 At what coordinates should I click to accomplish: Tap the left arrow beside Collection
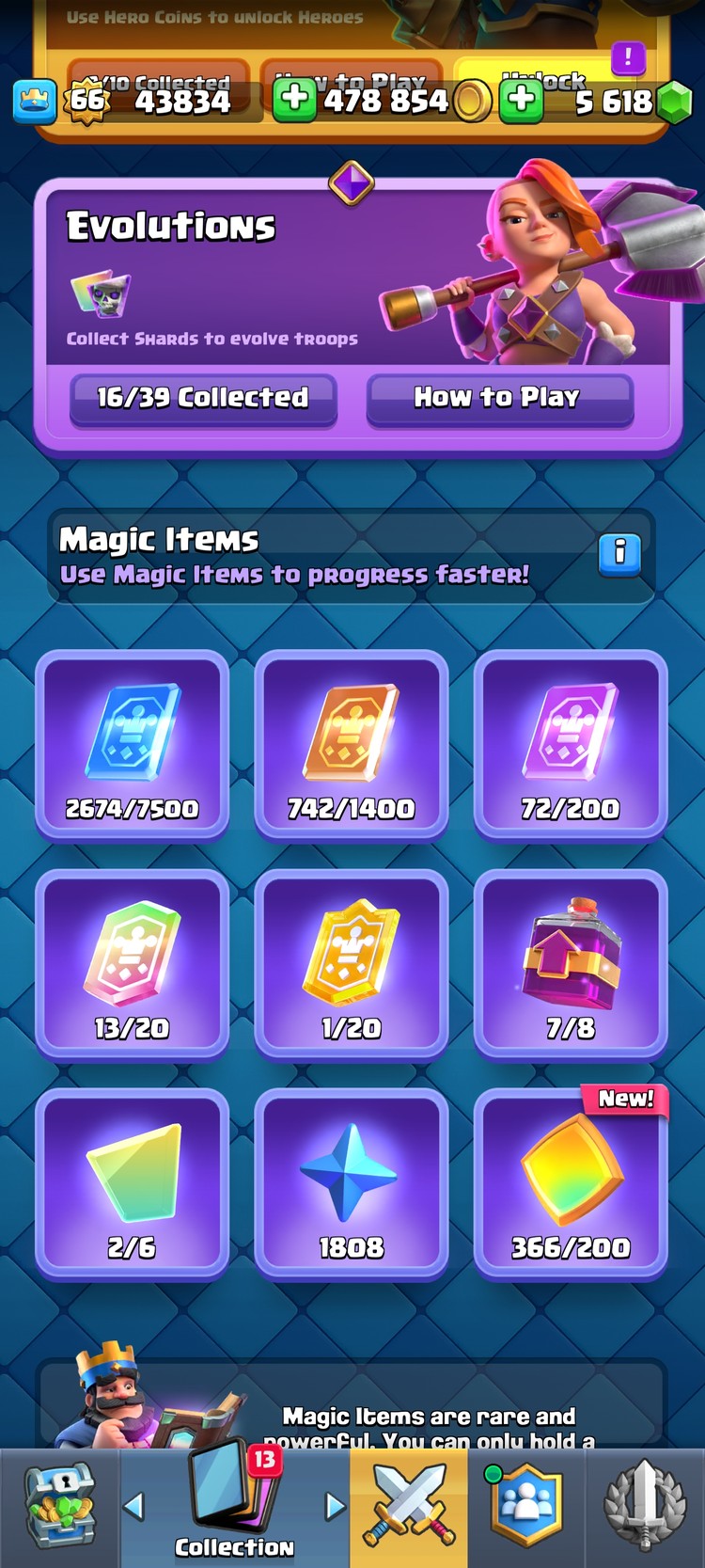tap(134, 1507)
